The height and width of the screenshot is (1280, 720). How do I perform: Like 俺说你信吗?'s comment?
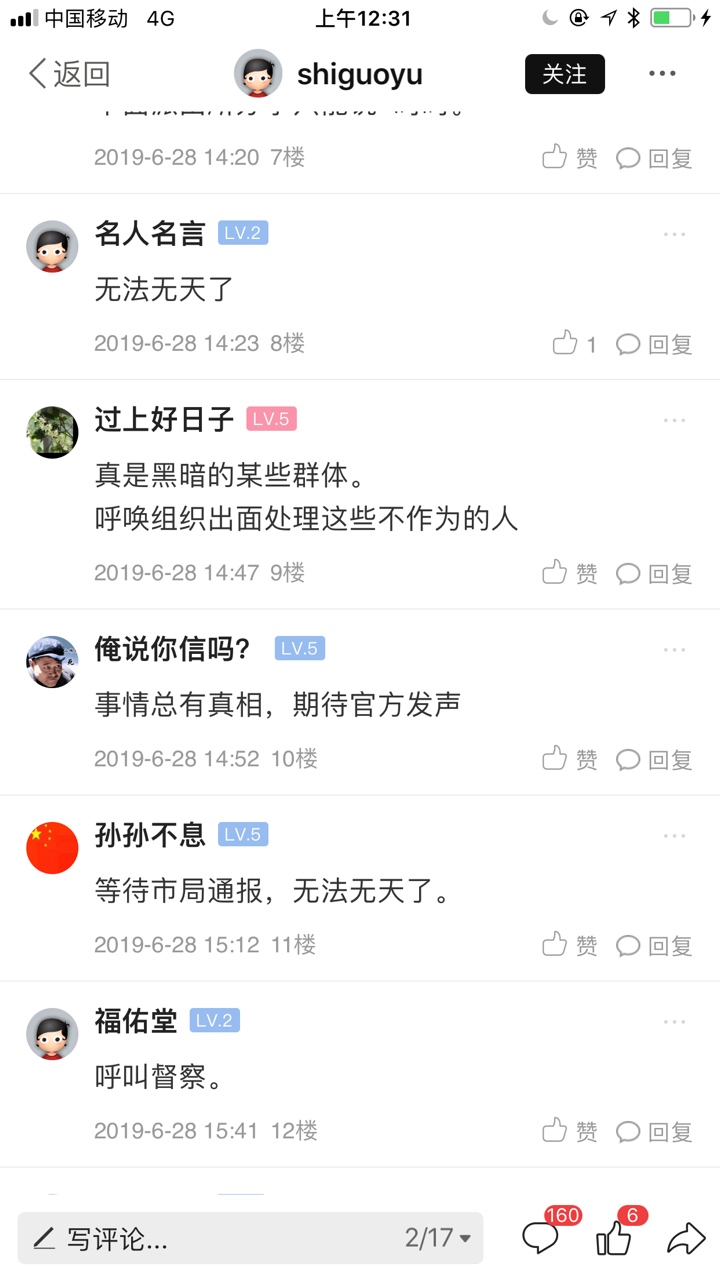[570, 759]
